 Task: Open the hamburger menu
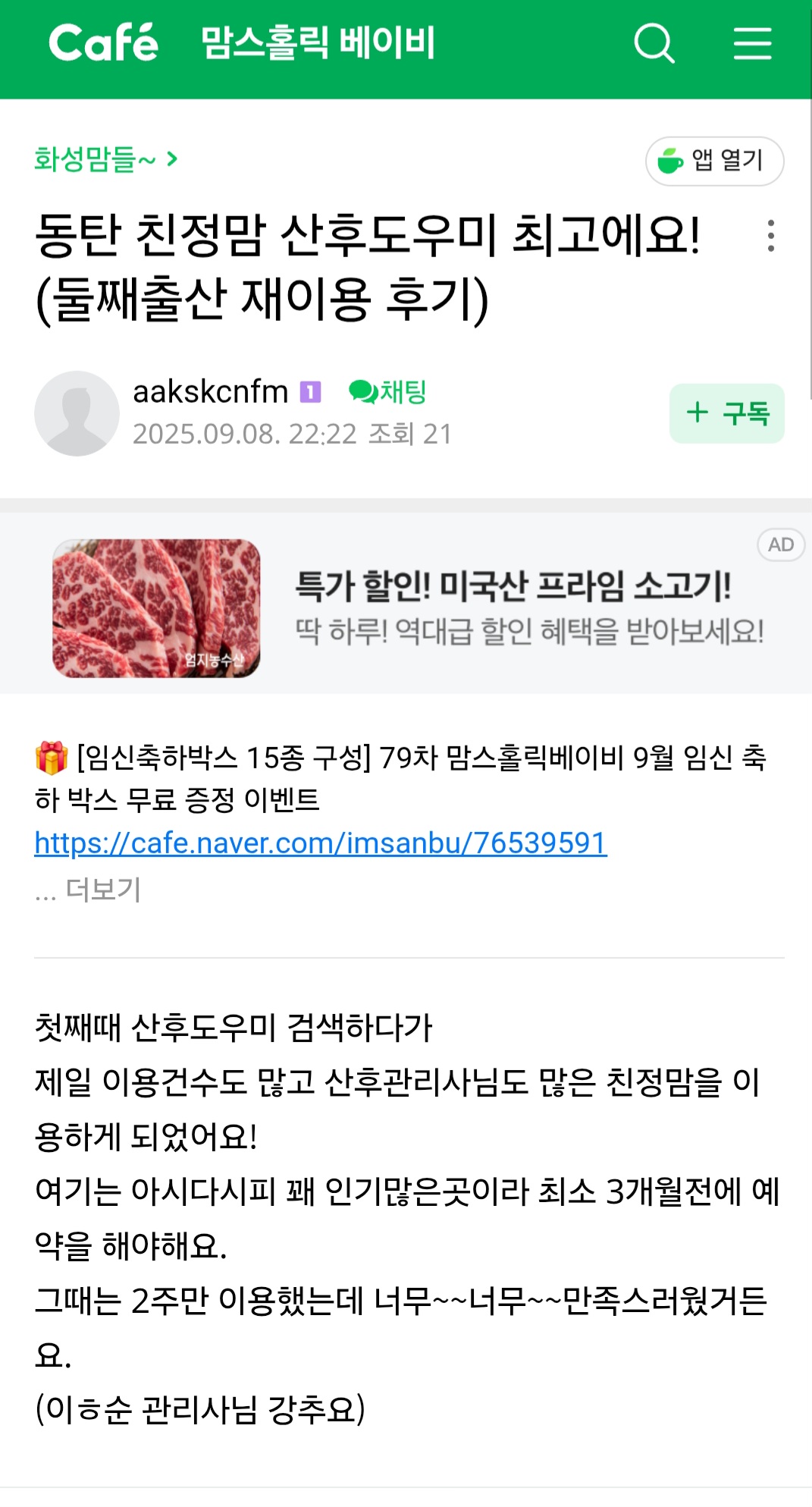tap(752, 43)
